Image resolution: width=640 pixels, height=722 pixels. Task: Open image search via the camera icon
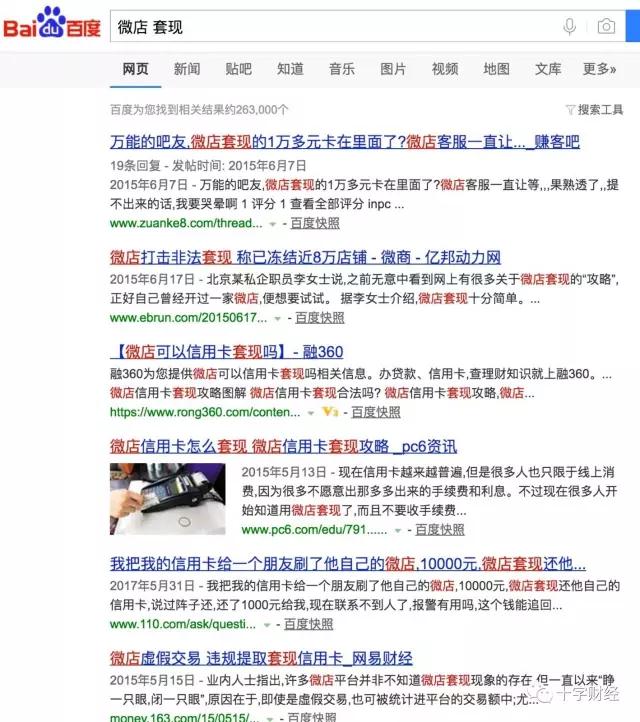[x=606, y=28]
